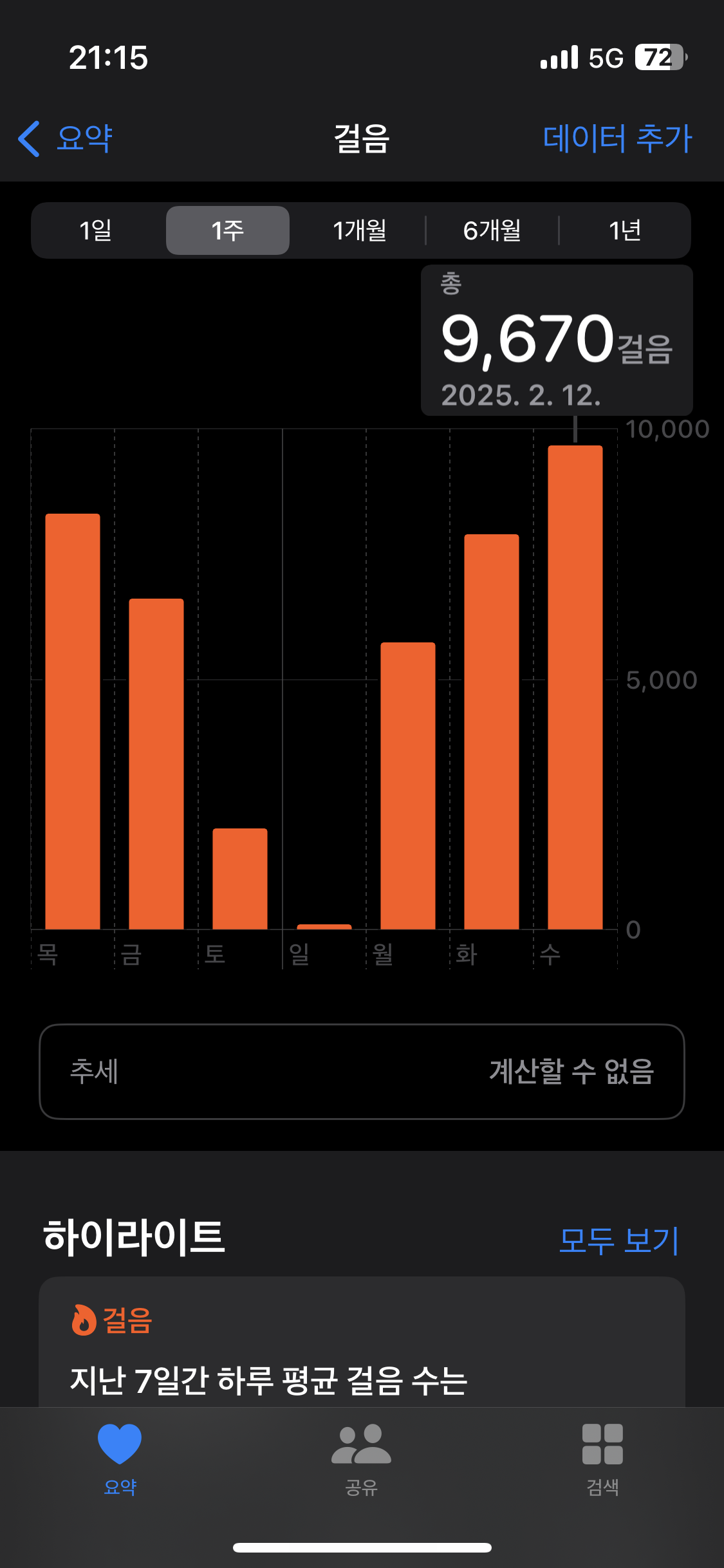Select the 1주 range
The image size is (724, 1568).
coord(228,230)
